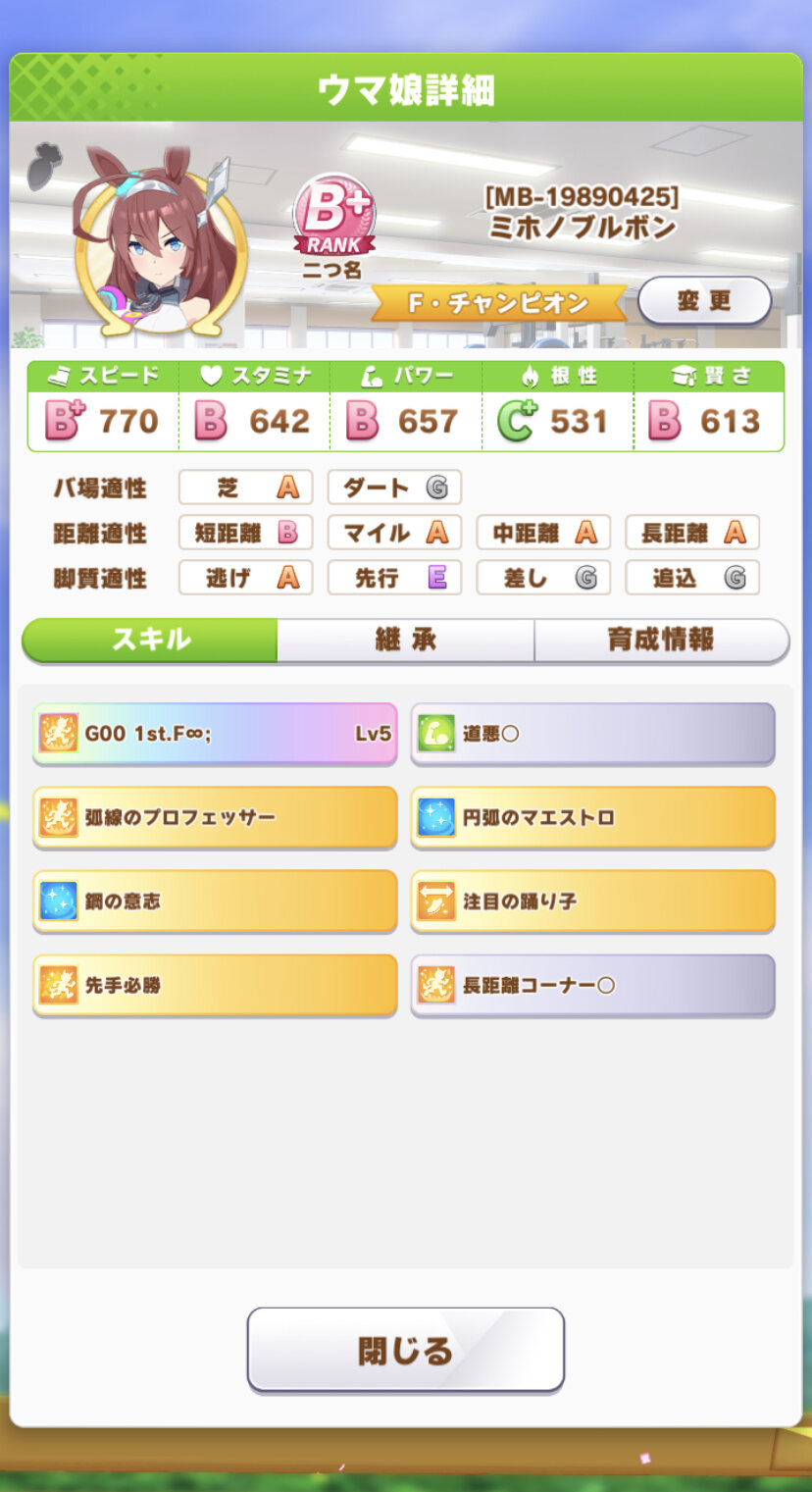View the 弧線のプロフェッサー skill

point(215,817)
